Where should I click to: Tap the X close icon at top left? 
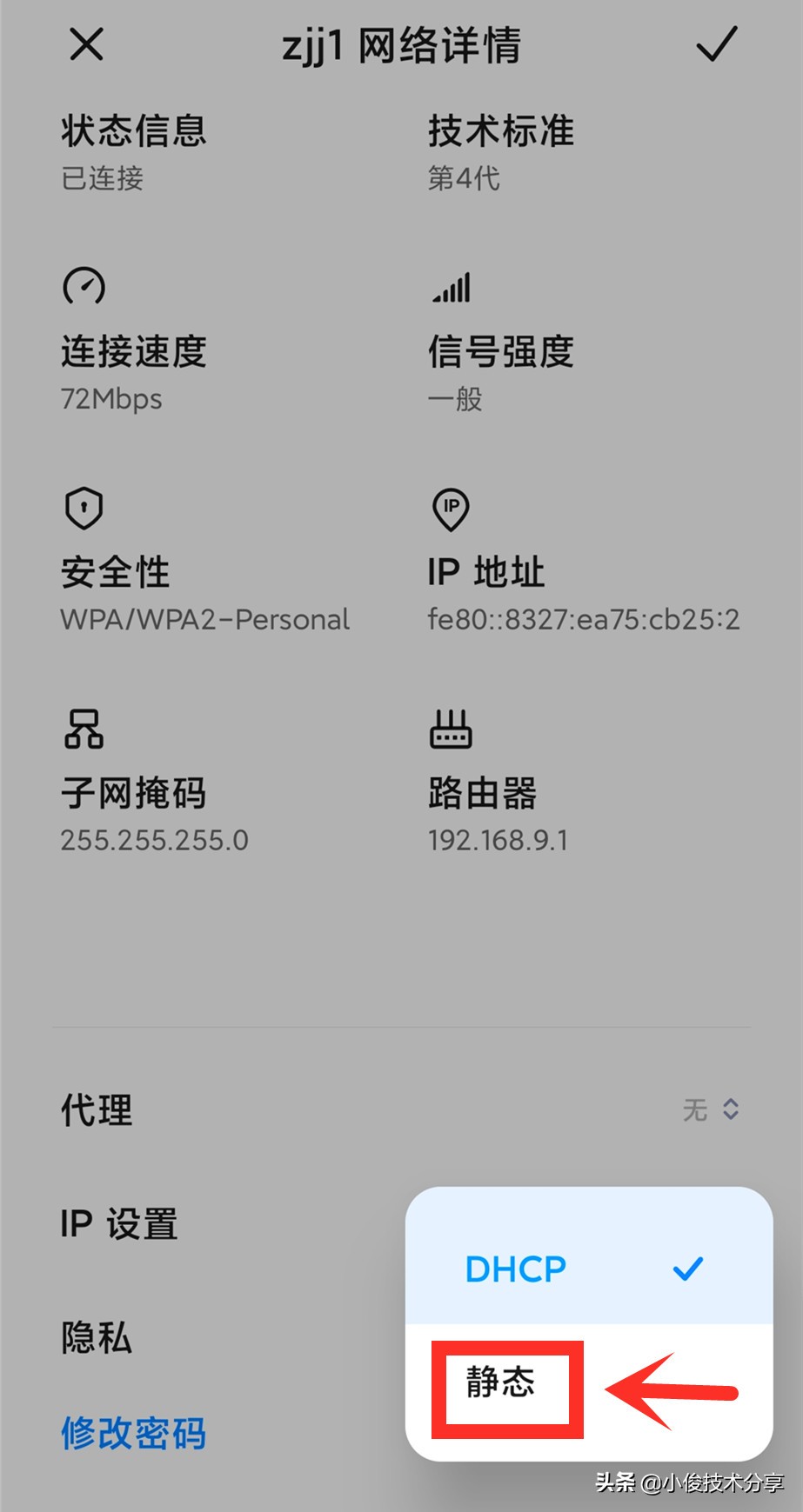tap(84, 45)
